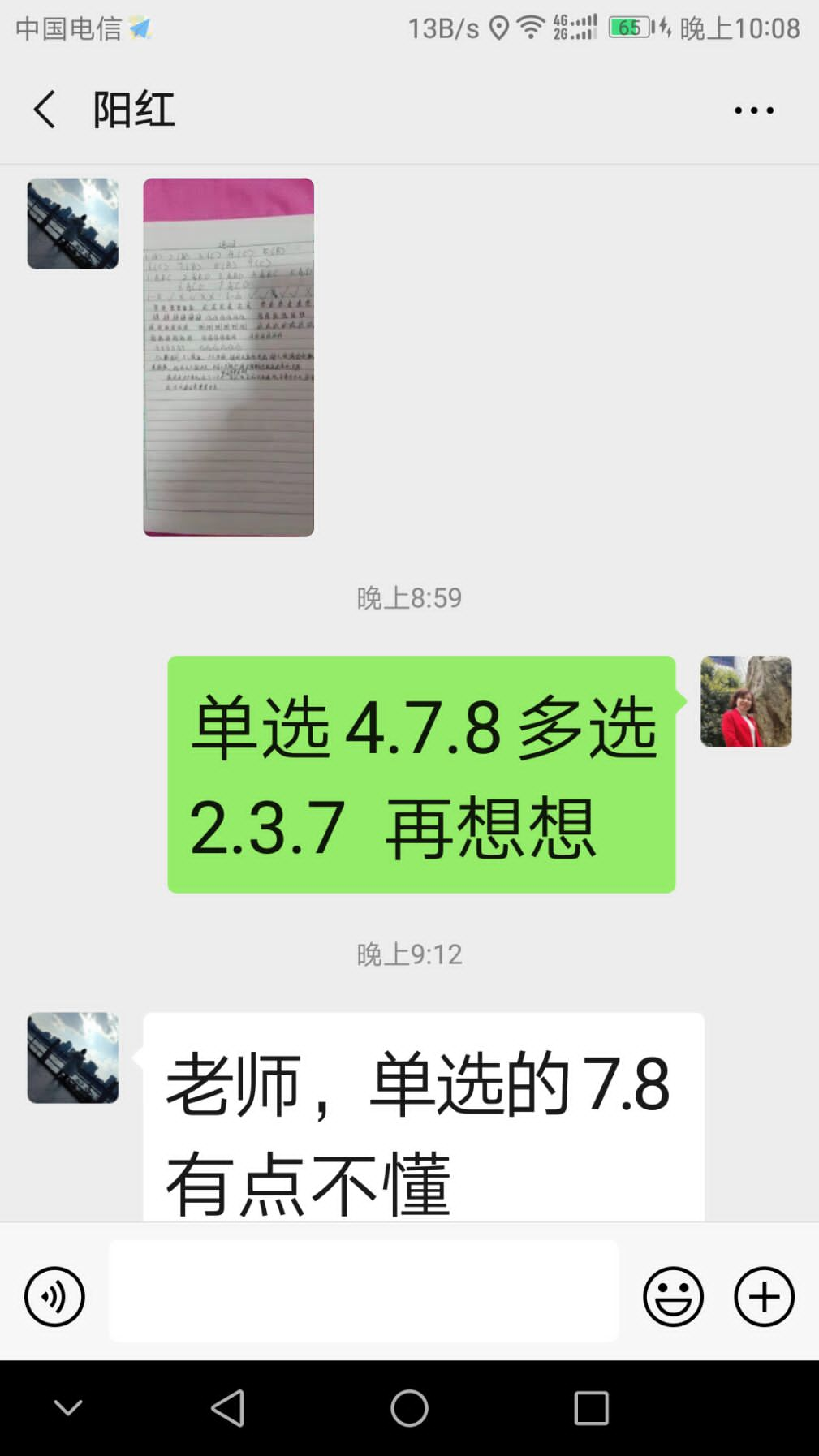Go to the home screen
Viewport: 819px width, 1456px height.
click(x=409, y=1407)
